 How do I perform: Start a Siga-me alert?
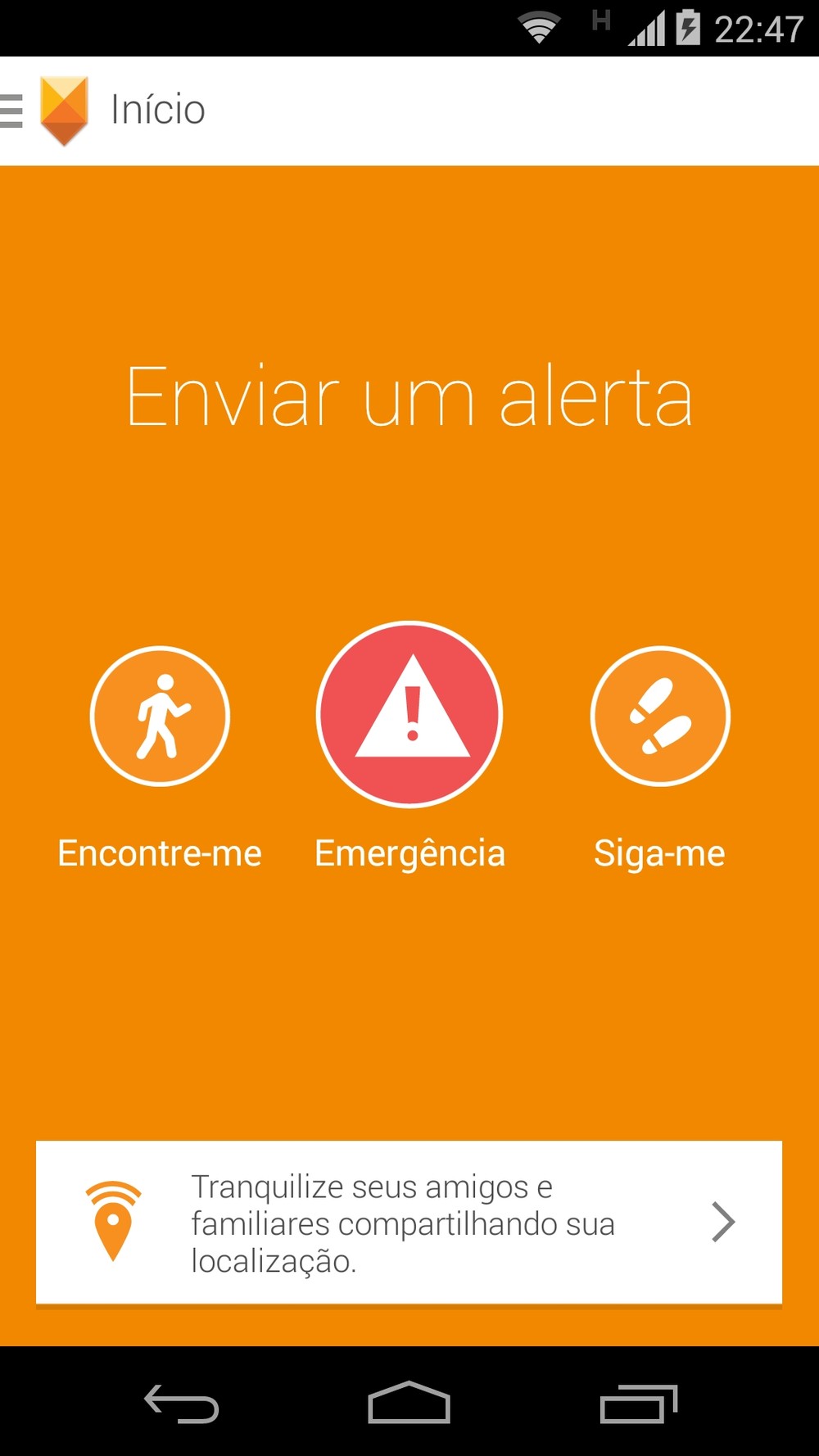(660, 716)
